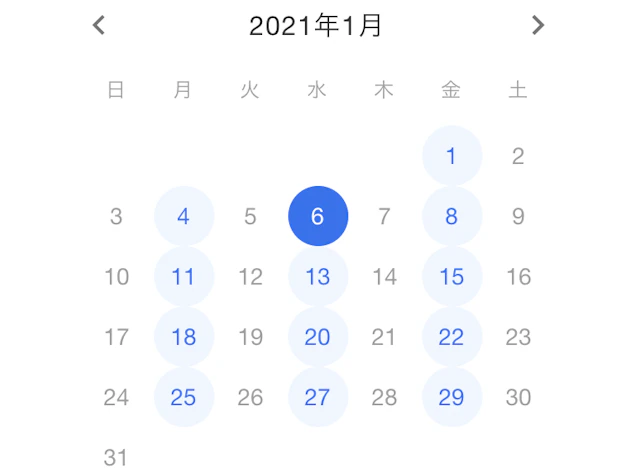Select date 13
Viewport: 640px width, 474px height.
point(318,276)
